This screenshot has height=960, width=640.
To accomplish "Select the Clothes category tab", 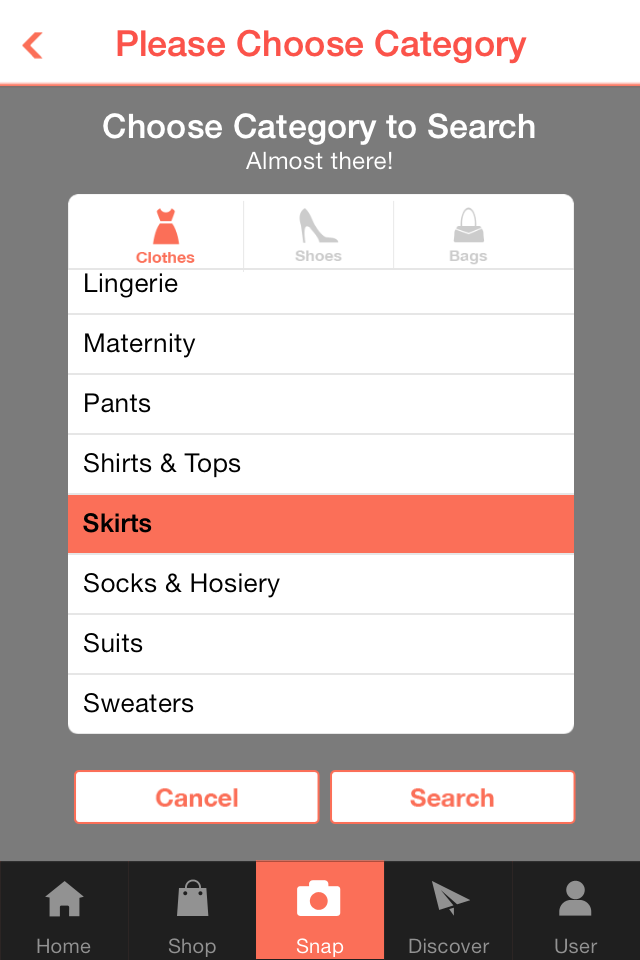I will click(165, 234).
